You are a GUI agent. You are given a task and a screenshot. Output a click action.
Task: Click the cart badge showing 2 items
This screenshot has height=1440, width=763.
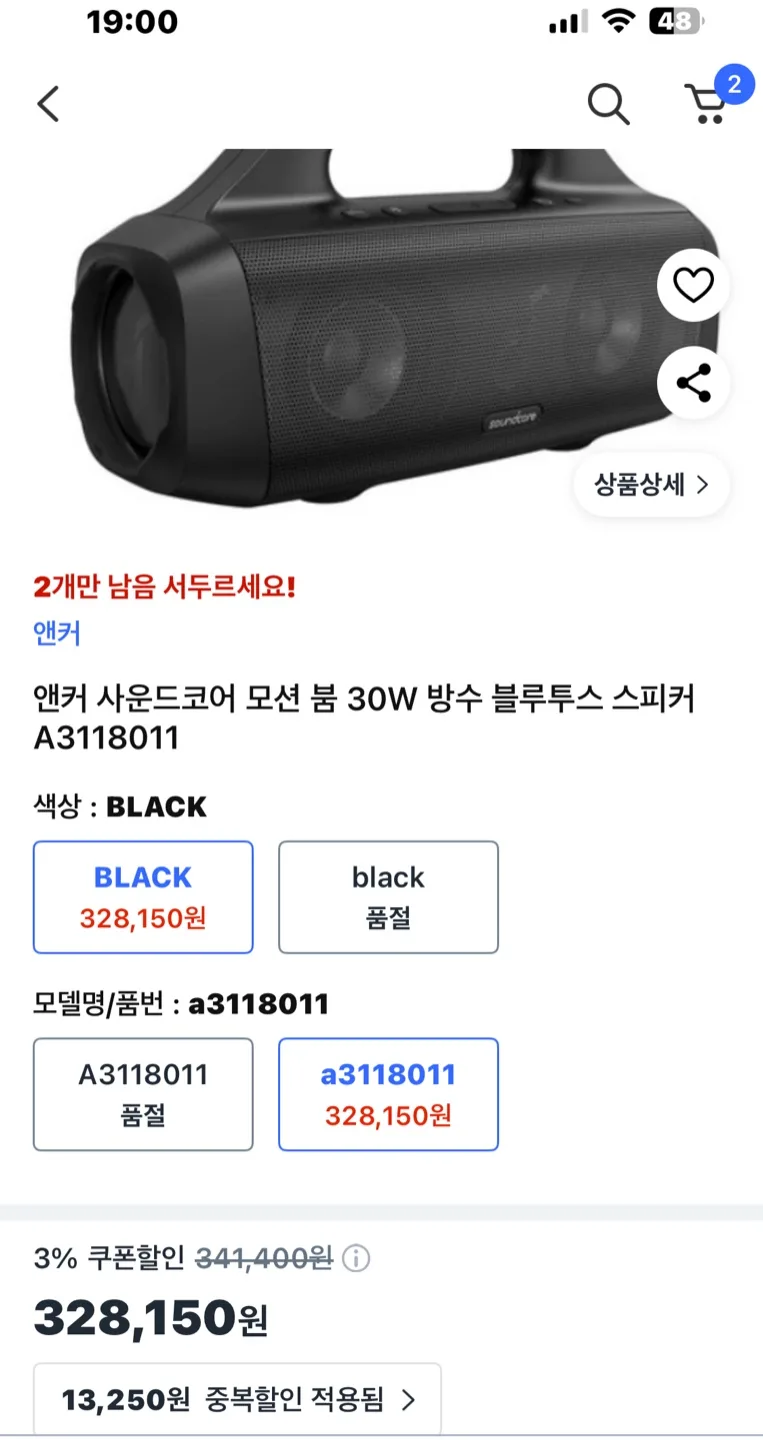[x=735, y=87]
